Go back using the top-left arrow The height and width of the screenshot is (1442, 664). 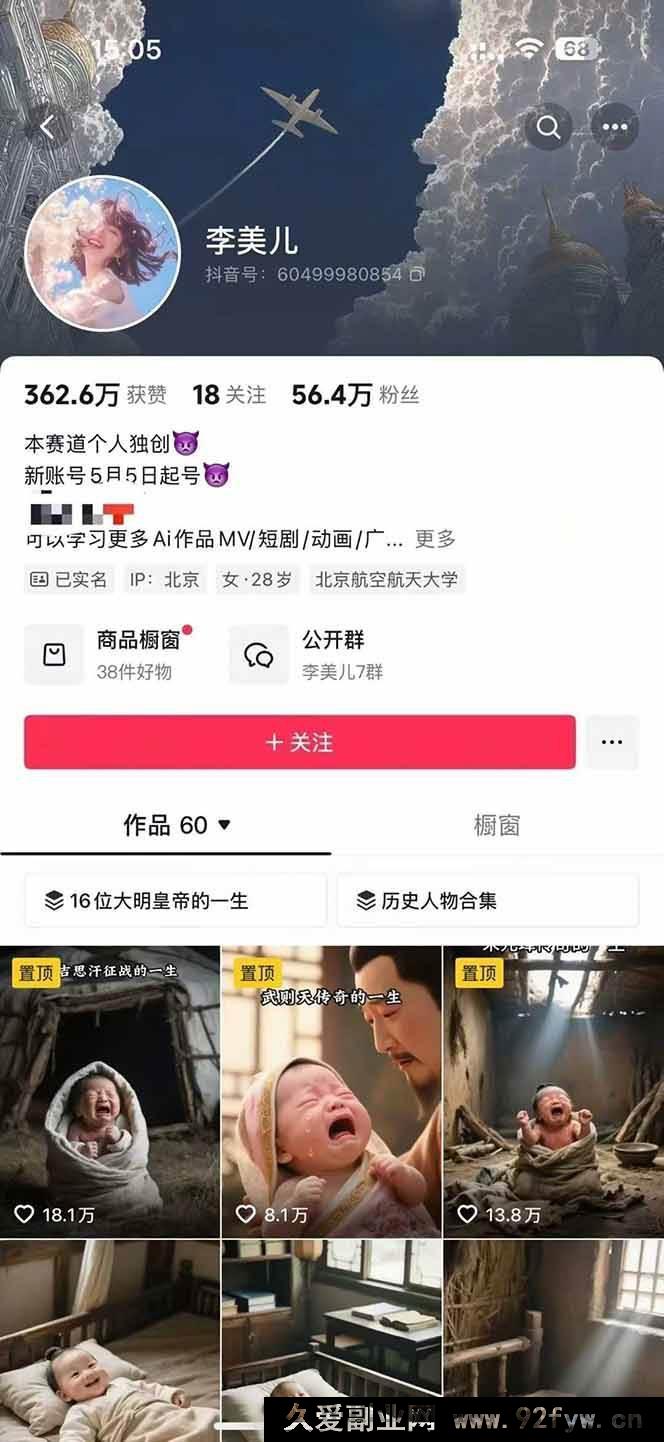[x=47, y=127]
